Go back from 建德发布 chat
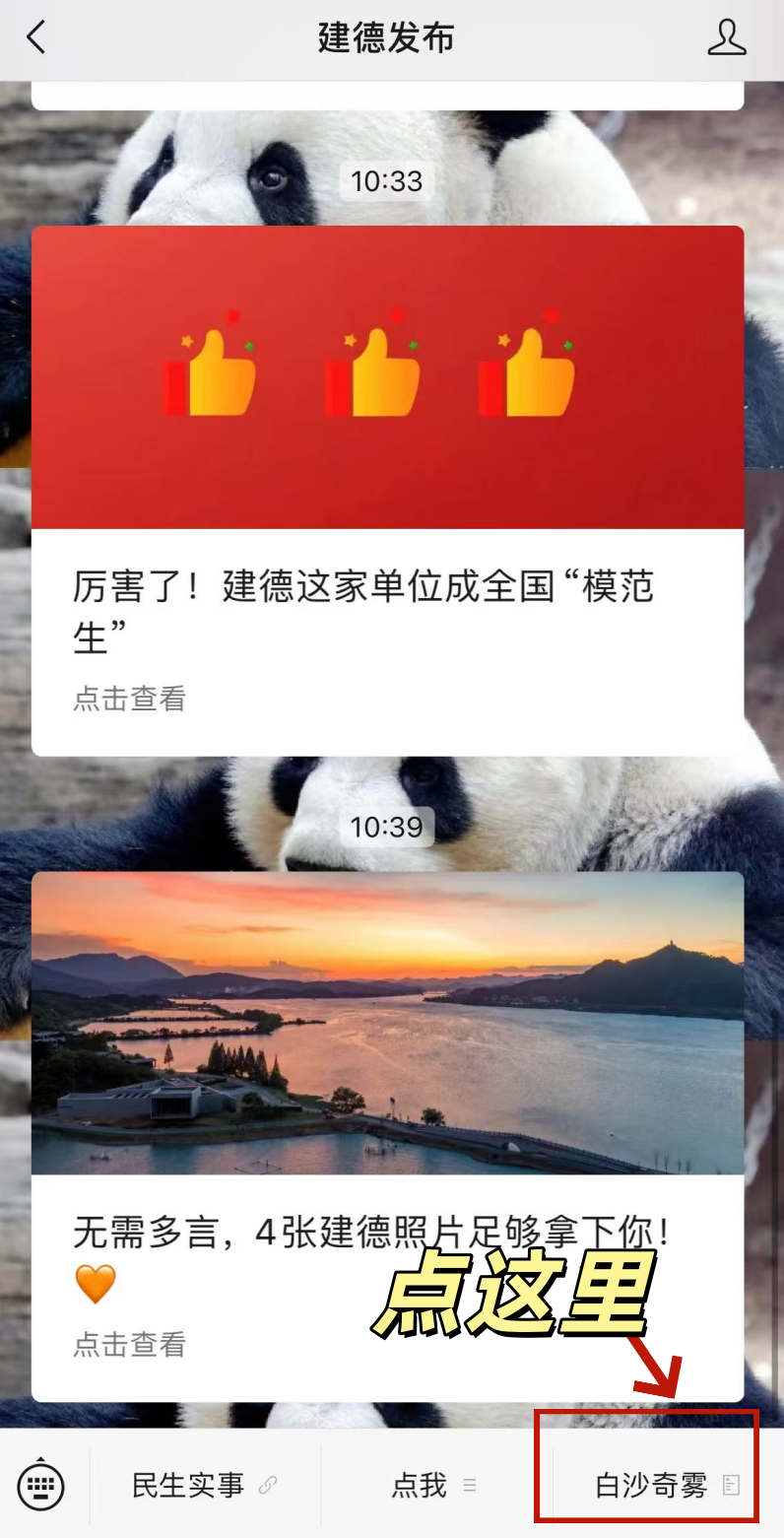The image size is (784, 1538). [36, 38]
